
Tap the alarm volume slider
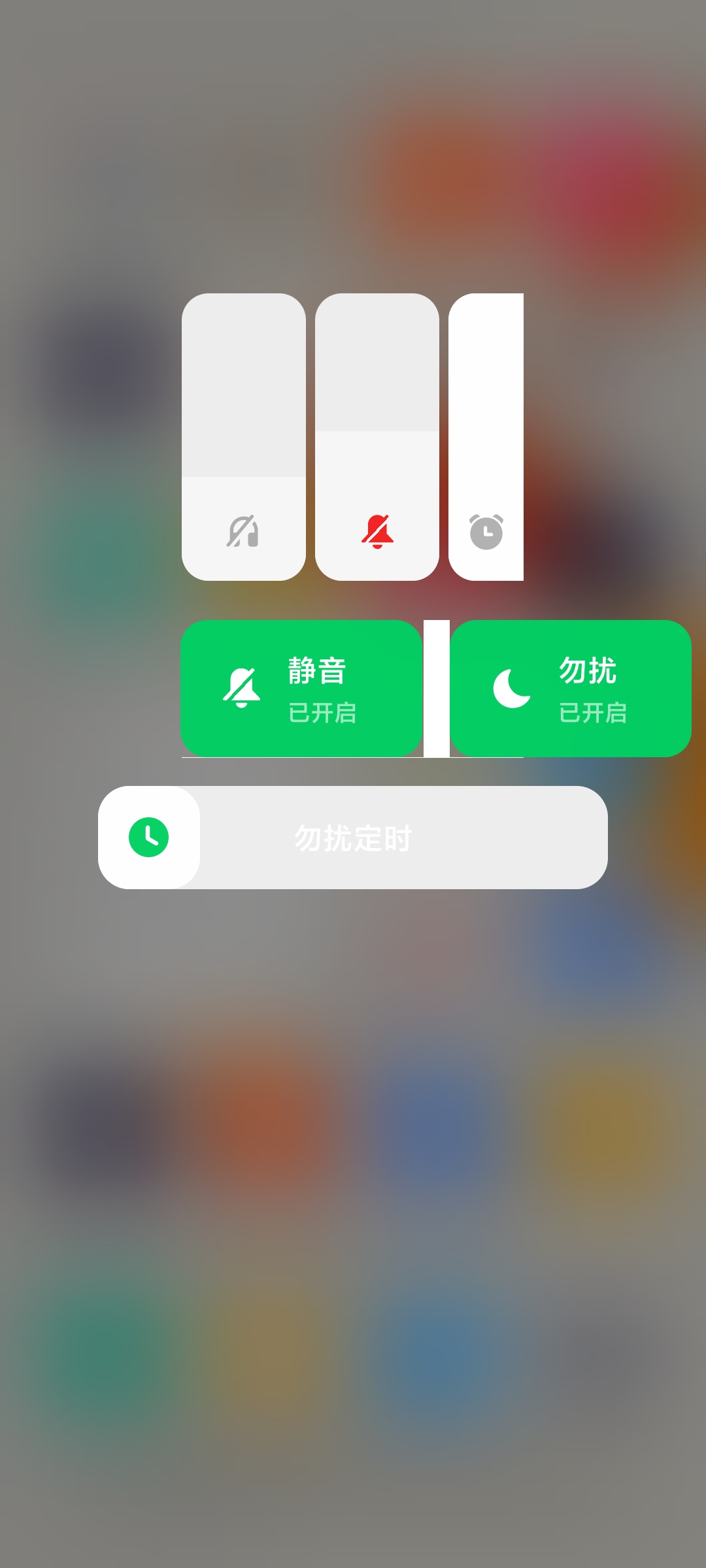click(486, 436)
